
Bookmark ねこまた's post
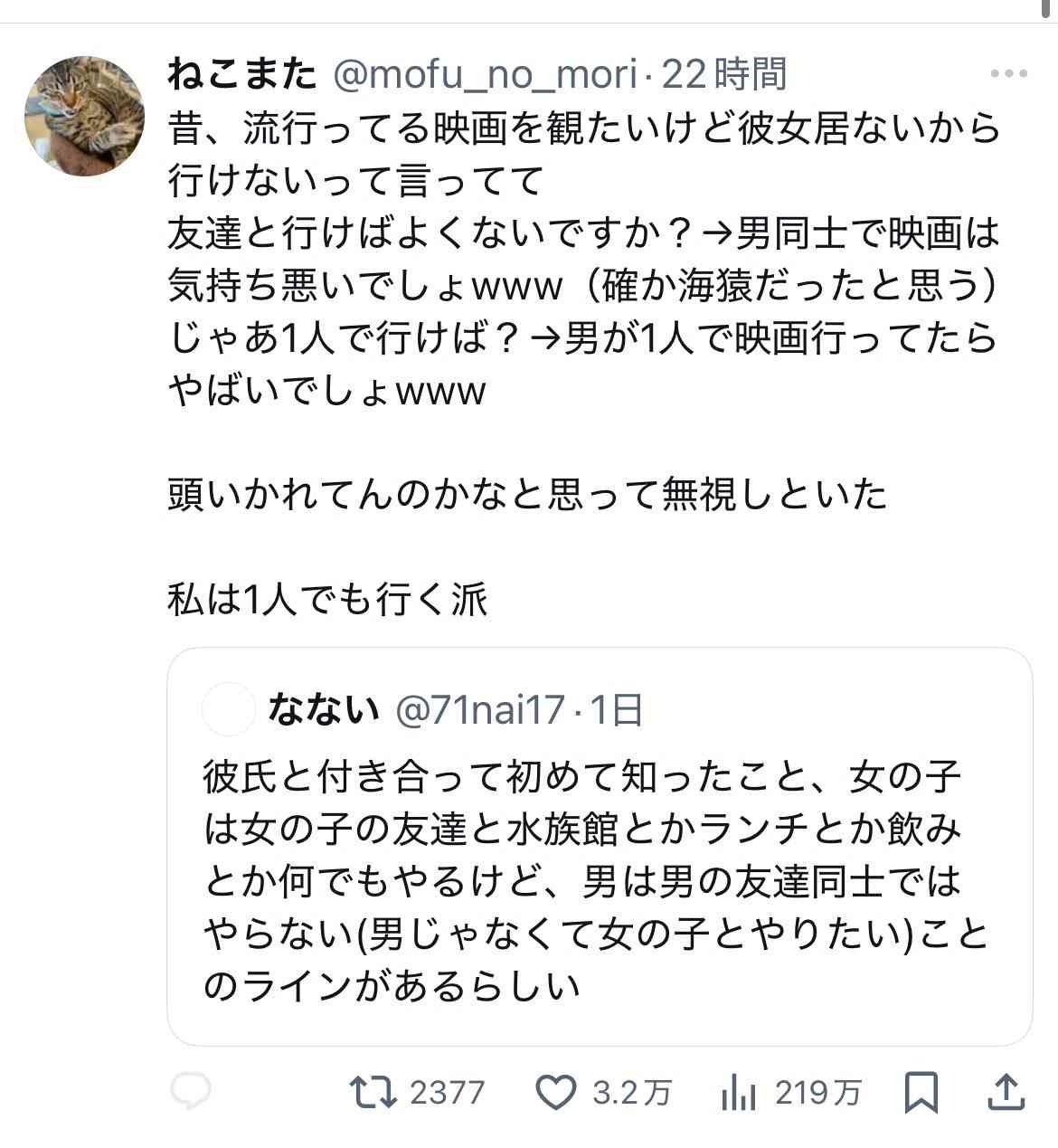921,1093
